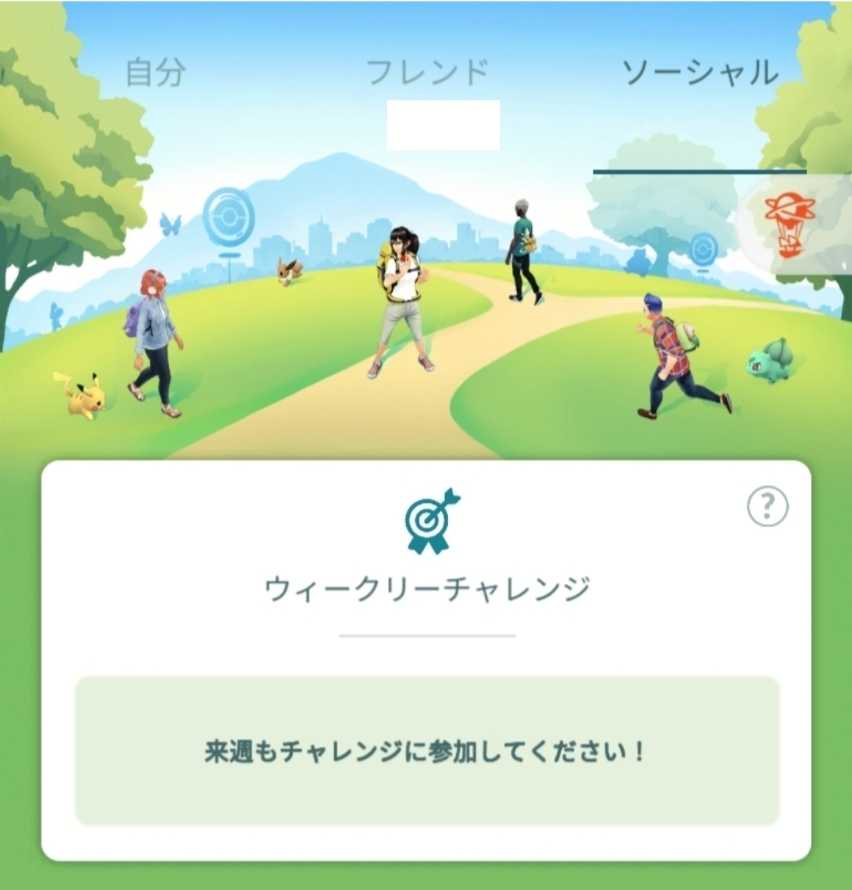Open the help question mark icon
The image size is (852, 890).
pyautogui.click(x=767, y=508)
